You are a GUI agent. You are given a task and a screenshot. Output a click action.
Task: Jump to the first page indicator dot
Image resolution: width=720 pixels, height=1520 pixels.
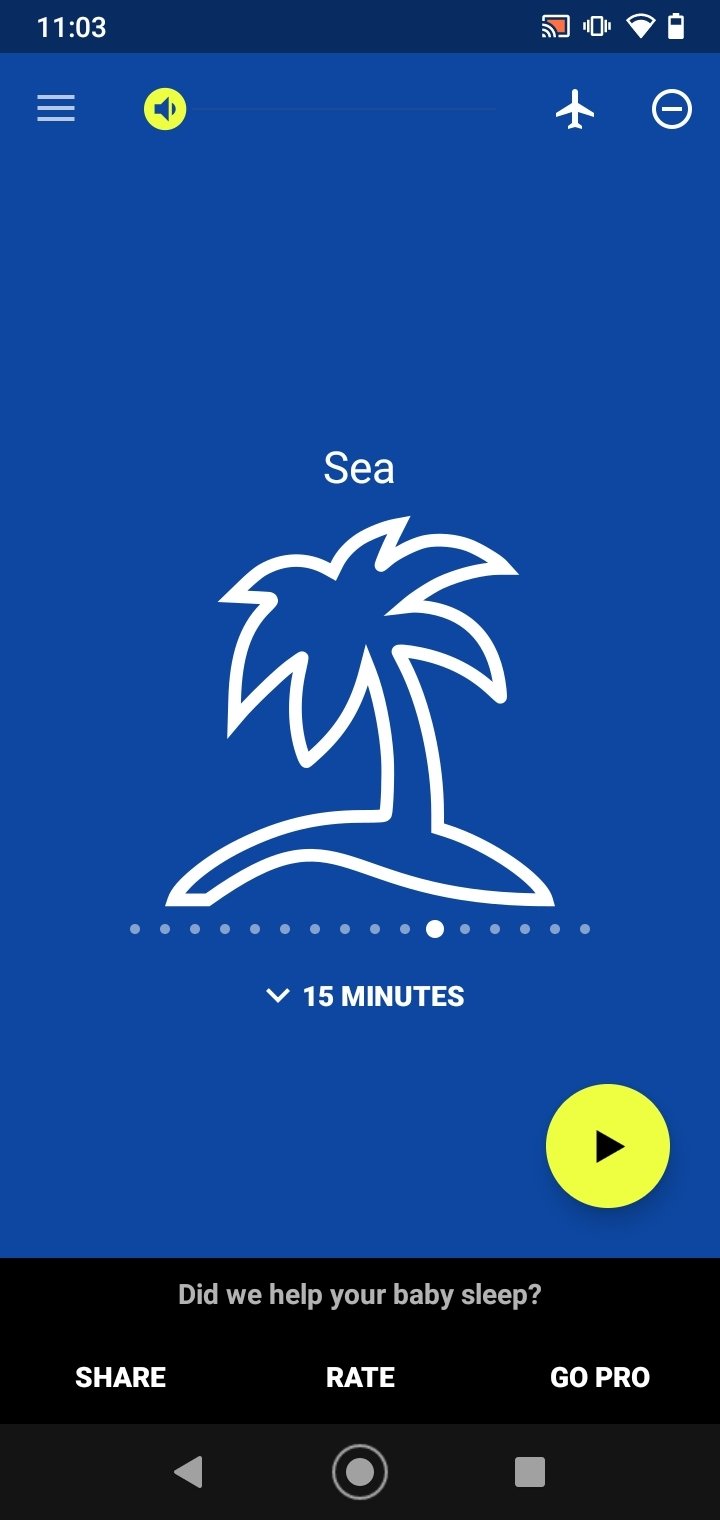(x=135, y=929)
